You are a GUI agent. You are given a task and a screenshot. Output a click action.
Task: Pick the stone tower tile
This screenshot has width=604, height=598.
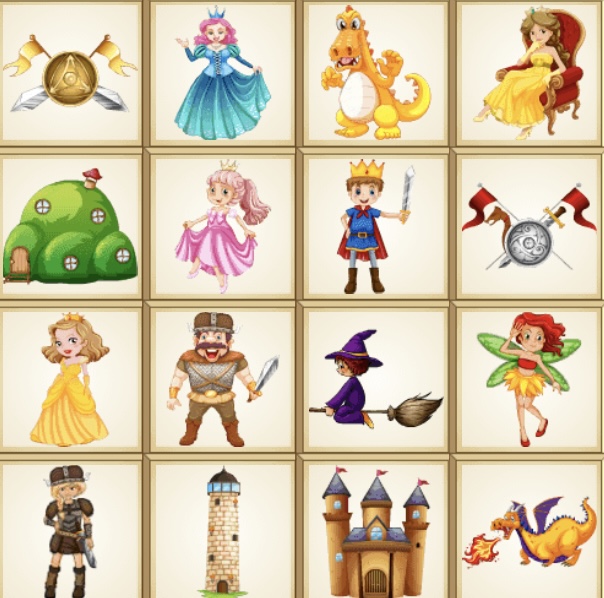tap(221, 528)
